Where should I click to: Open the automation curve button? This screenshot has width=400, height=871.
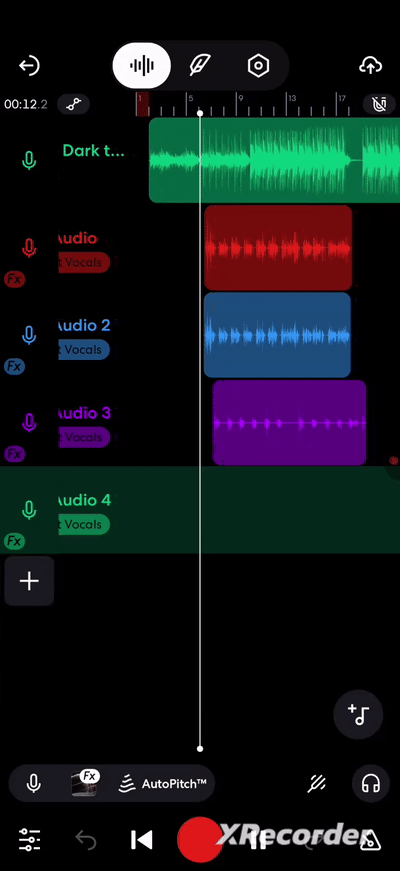click(74, 104)
